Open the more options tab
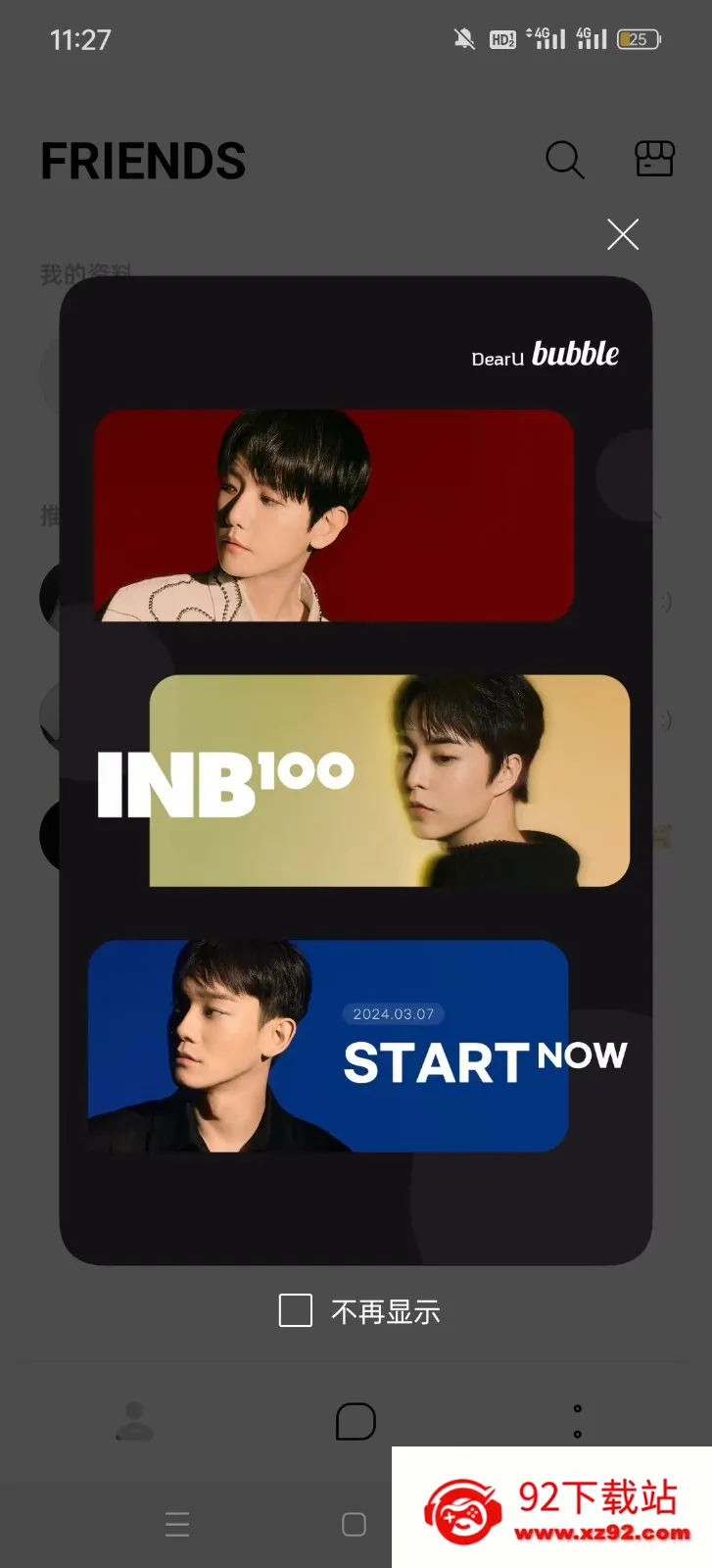 (x=577, y=1421)
